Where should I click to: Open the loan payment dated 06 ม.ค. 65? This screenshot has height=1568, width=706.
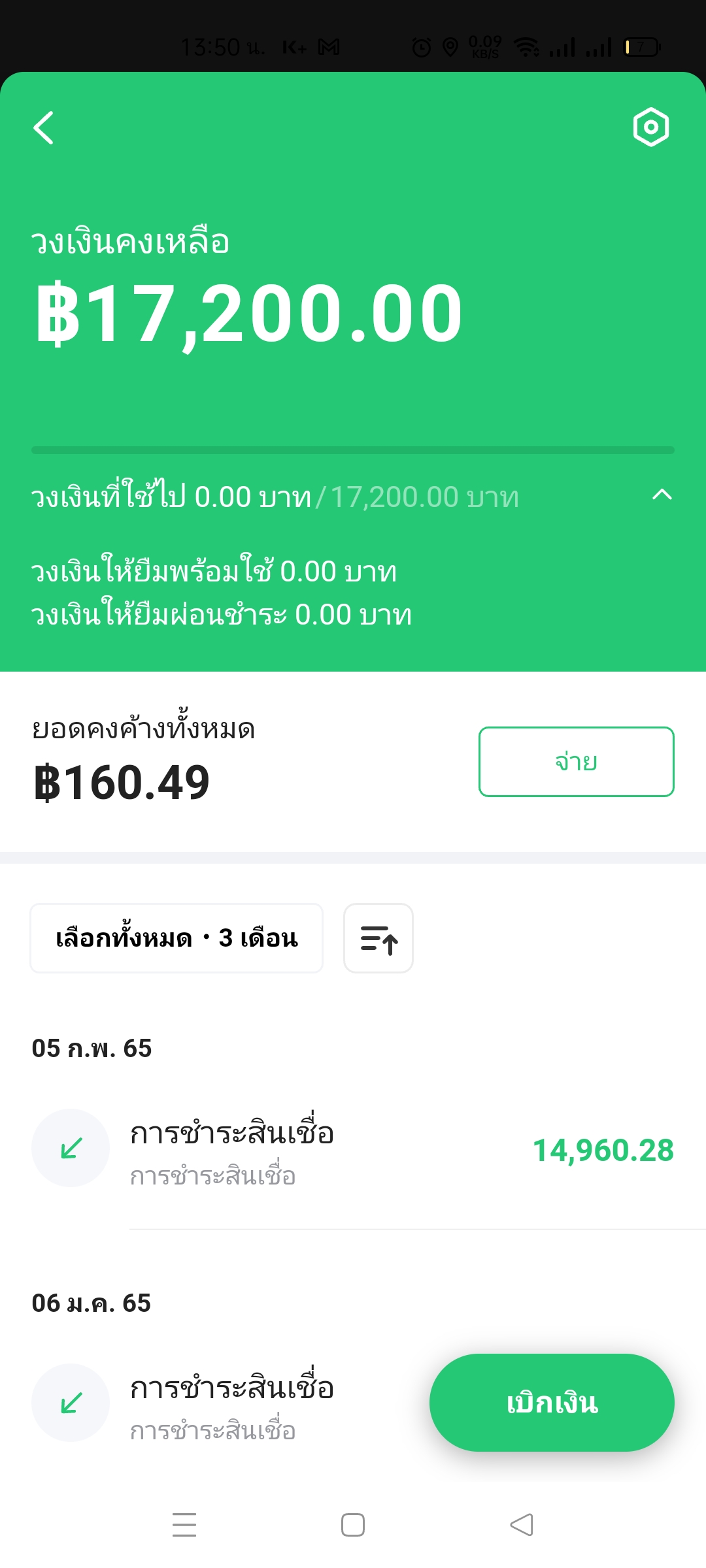coord(216,1404)
